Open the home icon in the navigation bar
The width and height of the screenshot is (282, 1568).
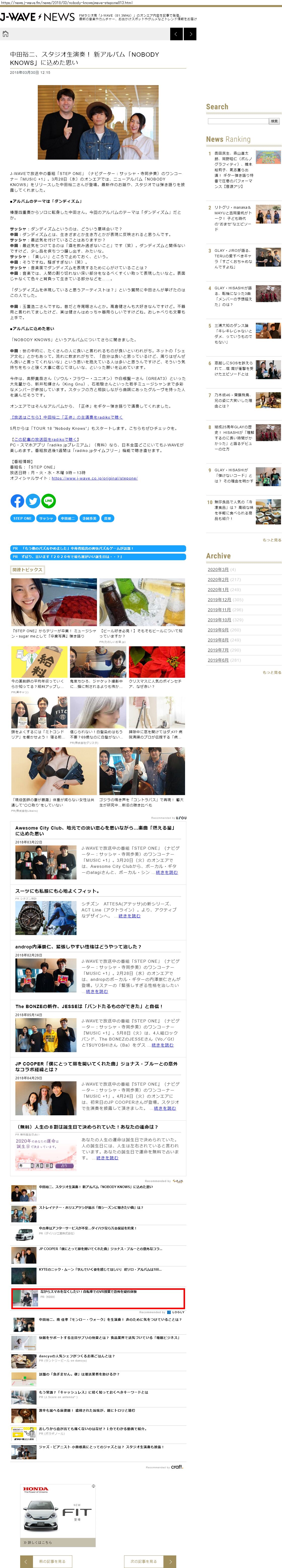[x=6, y=34]
